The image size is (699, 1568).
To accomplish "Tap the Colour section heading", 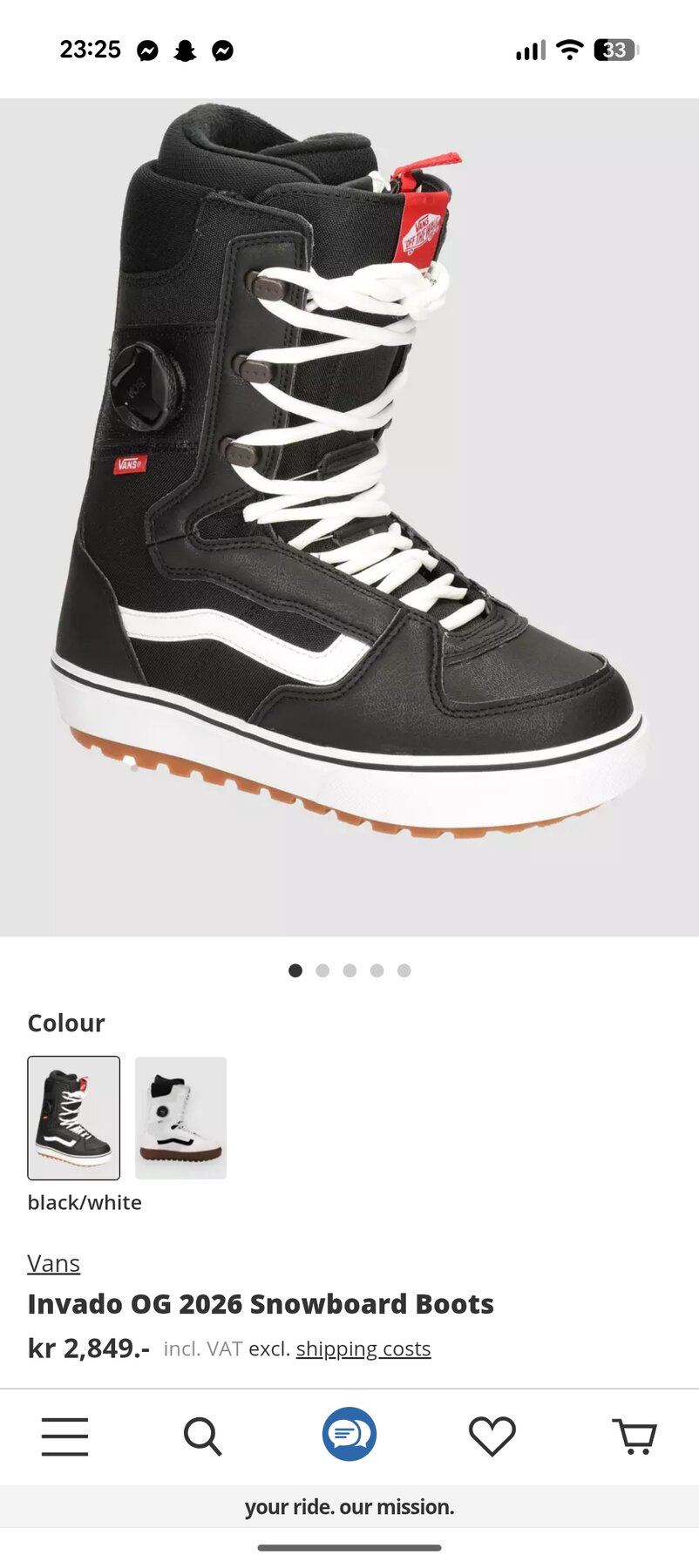I will coord(65,1023).
